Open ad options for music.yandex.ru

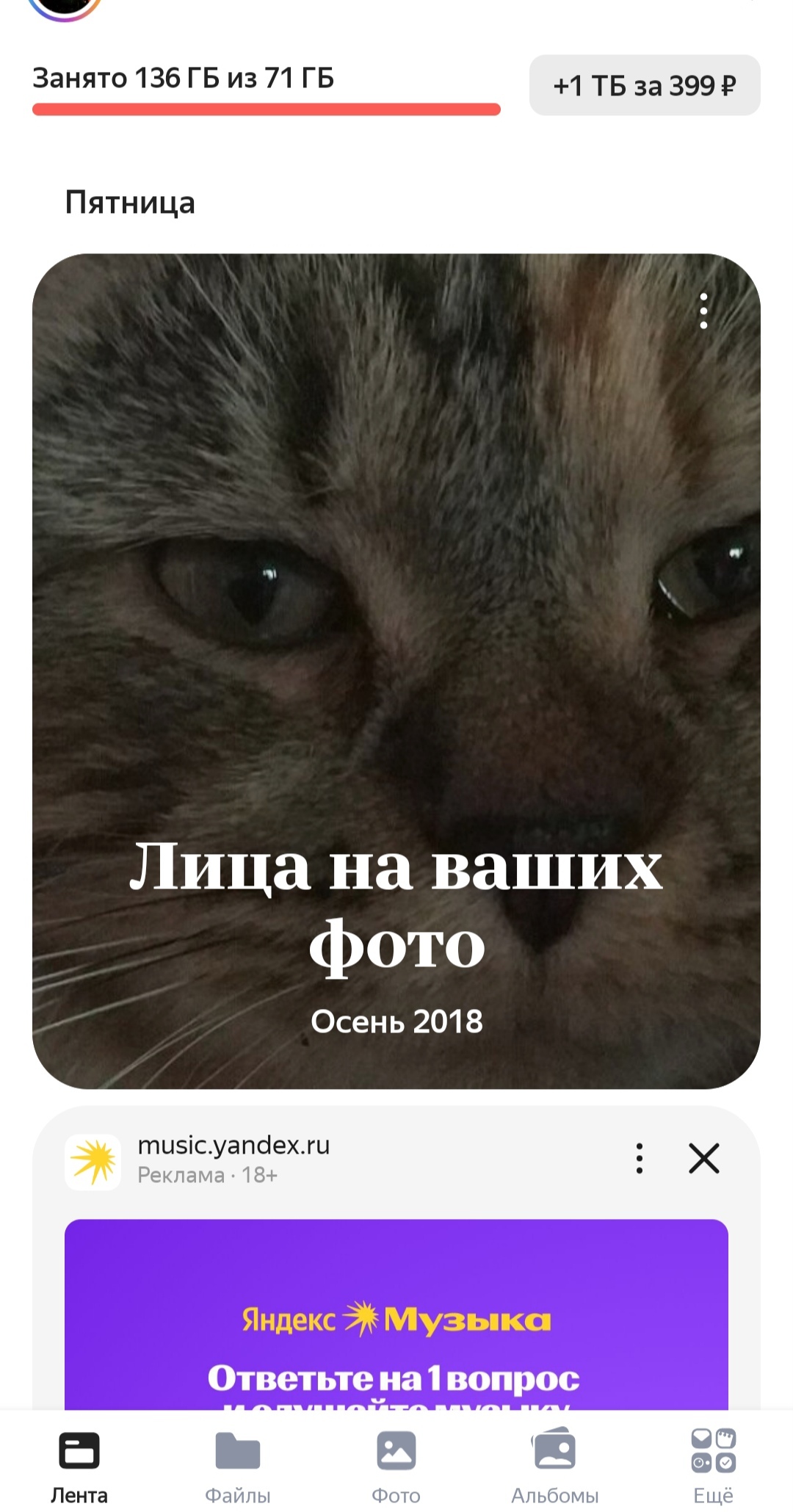[x=640, y=1158]
